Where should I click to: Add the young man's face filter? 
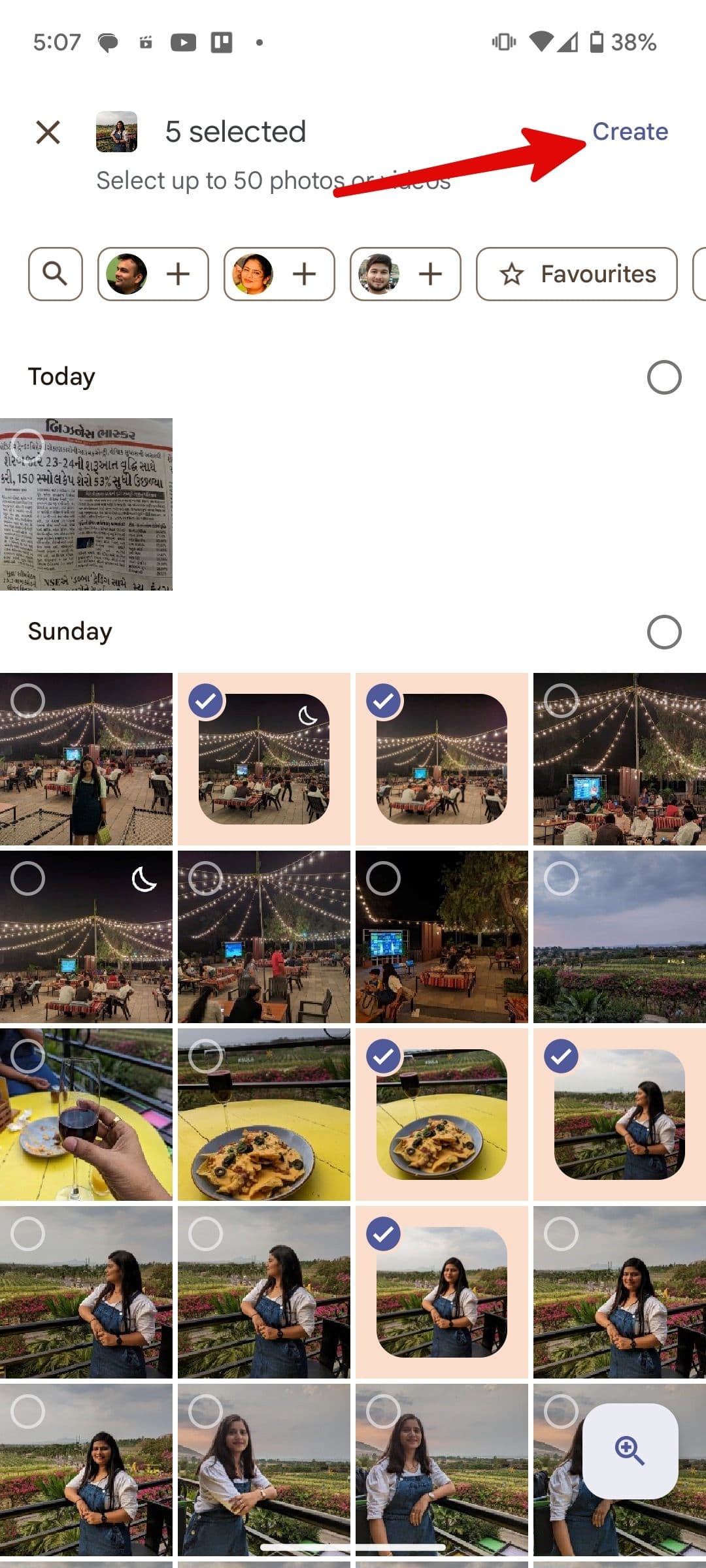point(405,274)
